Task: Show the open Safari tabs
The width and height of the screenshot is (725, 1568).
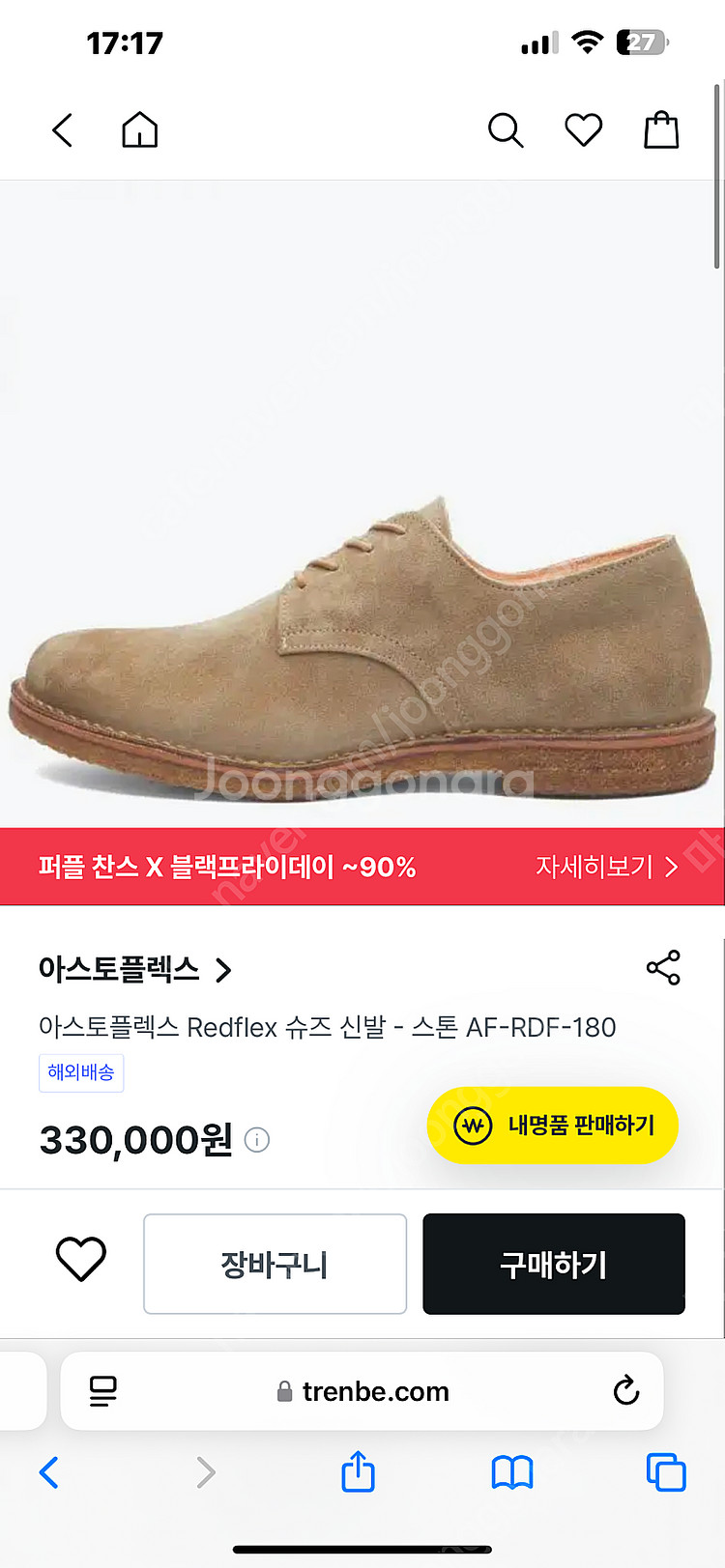Action: point(665,1472)
